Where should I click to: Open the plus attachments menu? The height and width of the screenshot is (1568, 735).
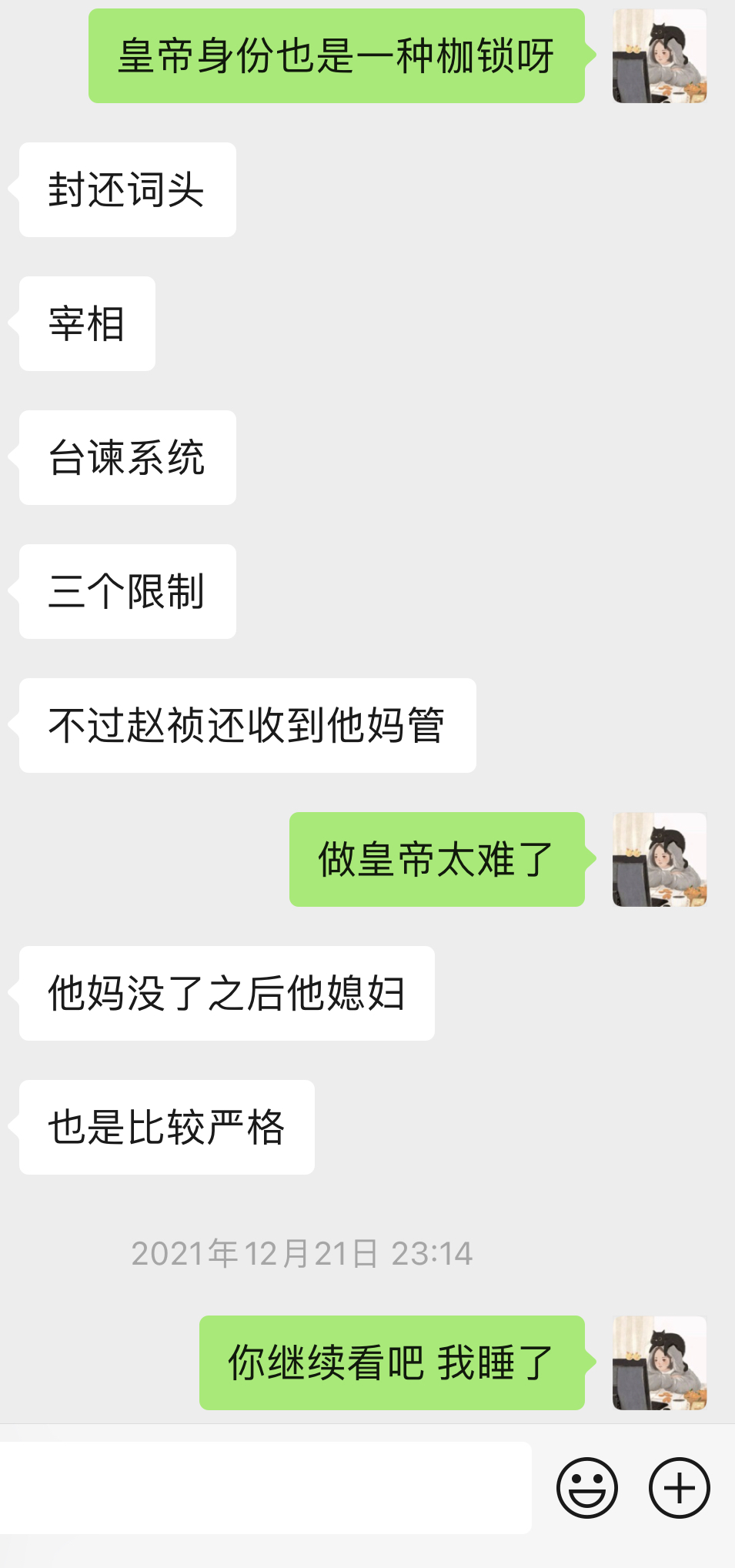click(679, 1487)
